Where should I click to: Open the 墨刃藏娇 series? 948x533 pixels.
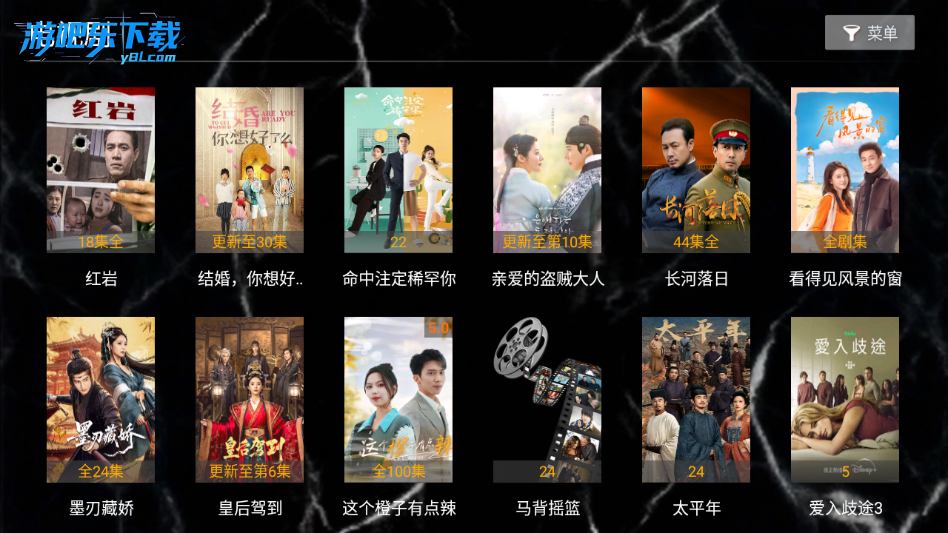(101, 400)
